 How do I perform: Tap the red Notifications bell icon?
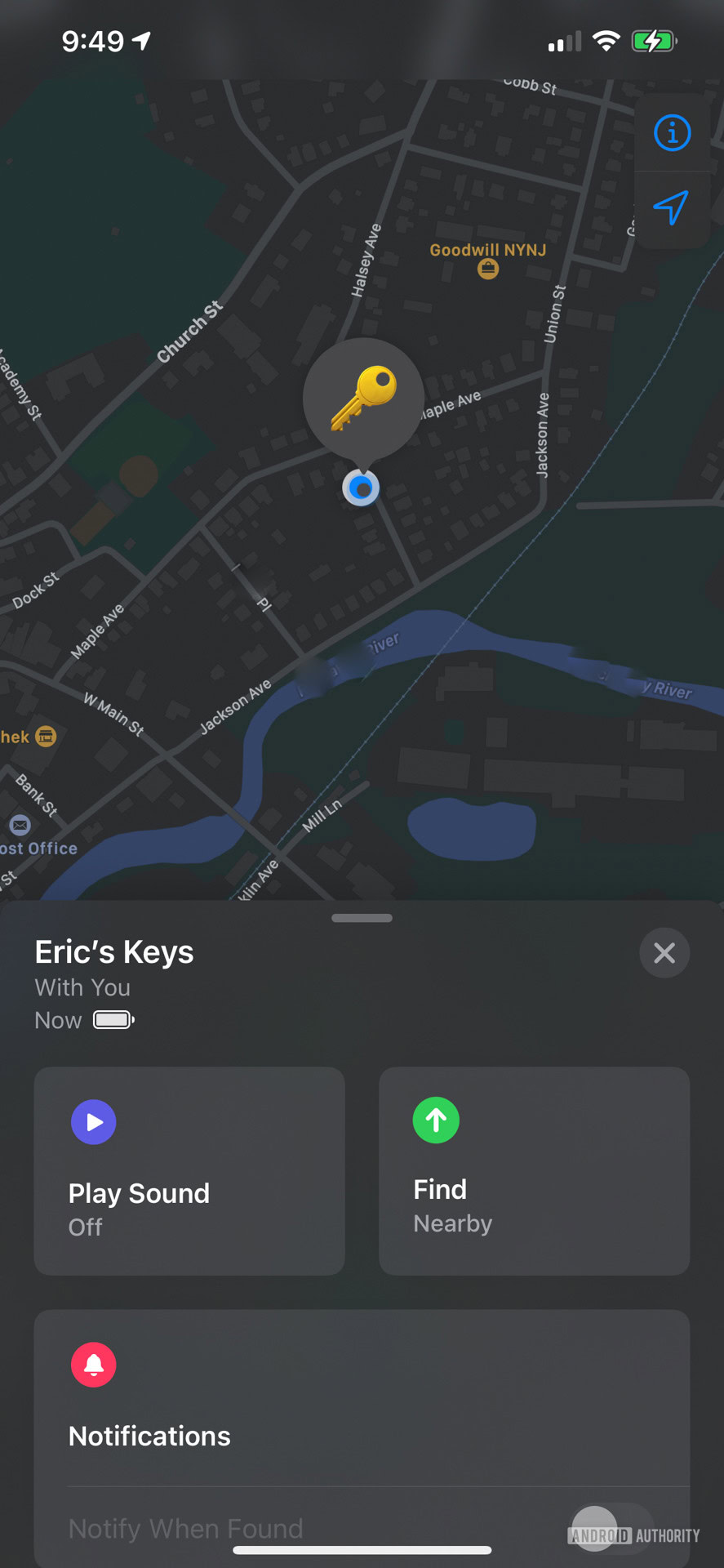94,1365
